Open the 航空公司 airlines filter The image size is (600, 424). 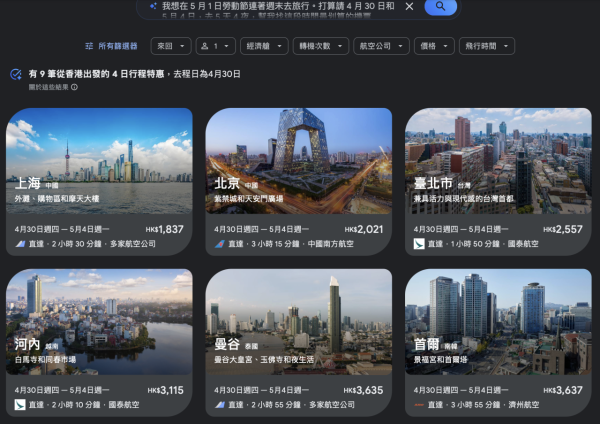381,46
